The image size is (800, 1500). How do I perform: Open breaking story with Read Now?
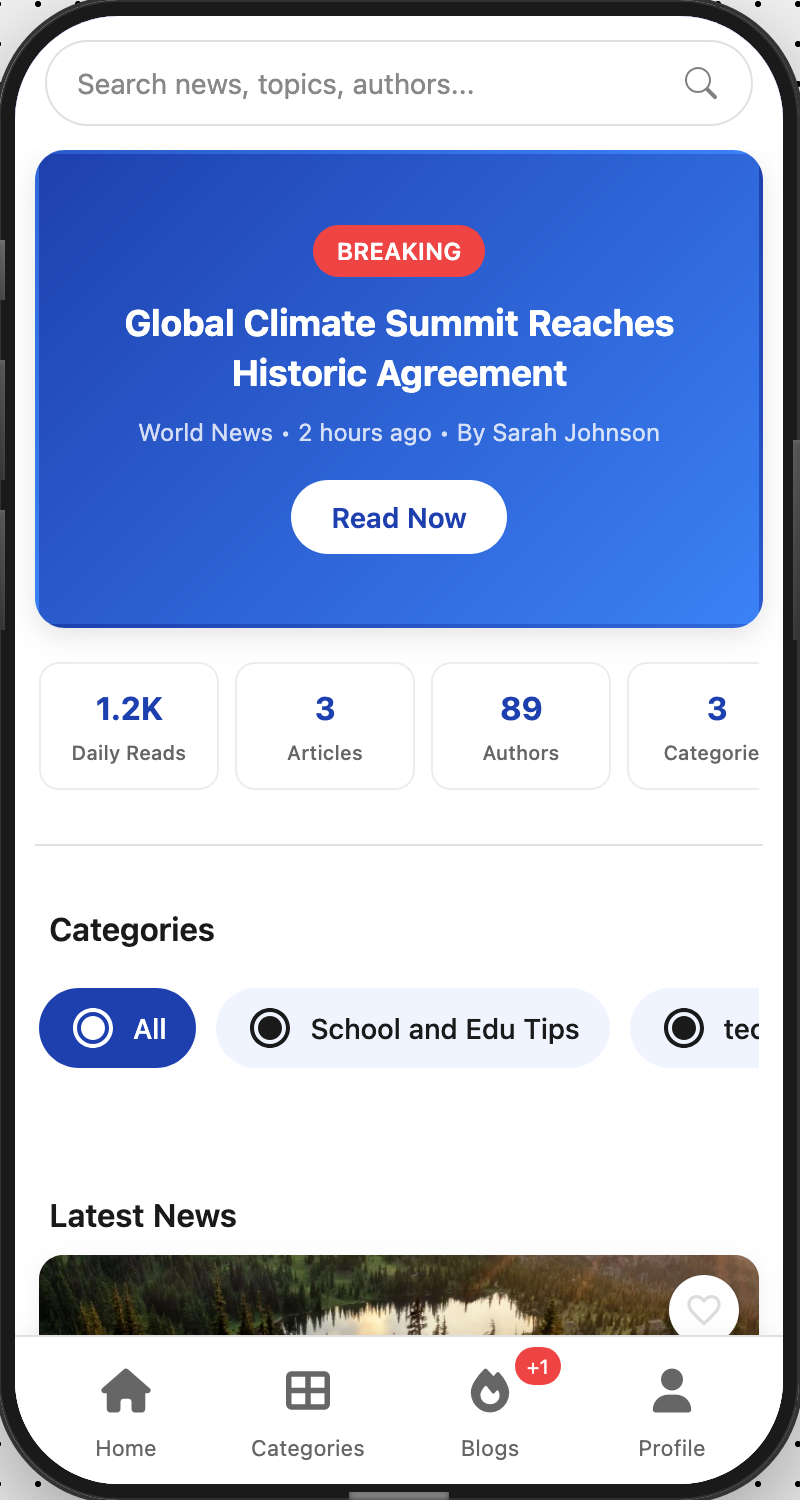pos(398,517)
